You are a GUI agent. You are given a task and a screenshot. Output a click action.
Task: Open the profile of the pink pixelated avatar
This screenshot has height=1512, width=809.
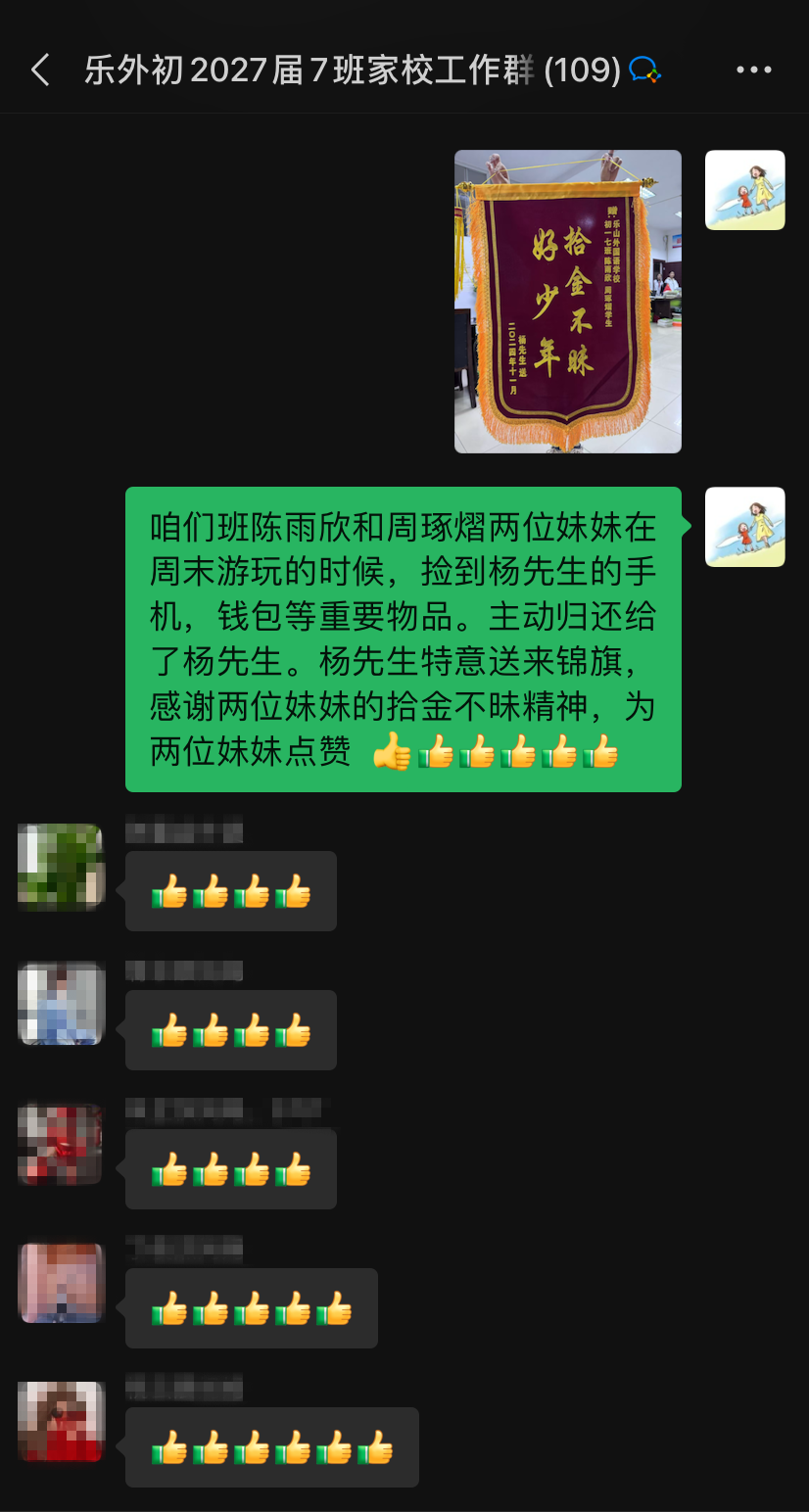coord(61,1283)
